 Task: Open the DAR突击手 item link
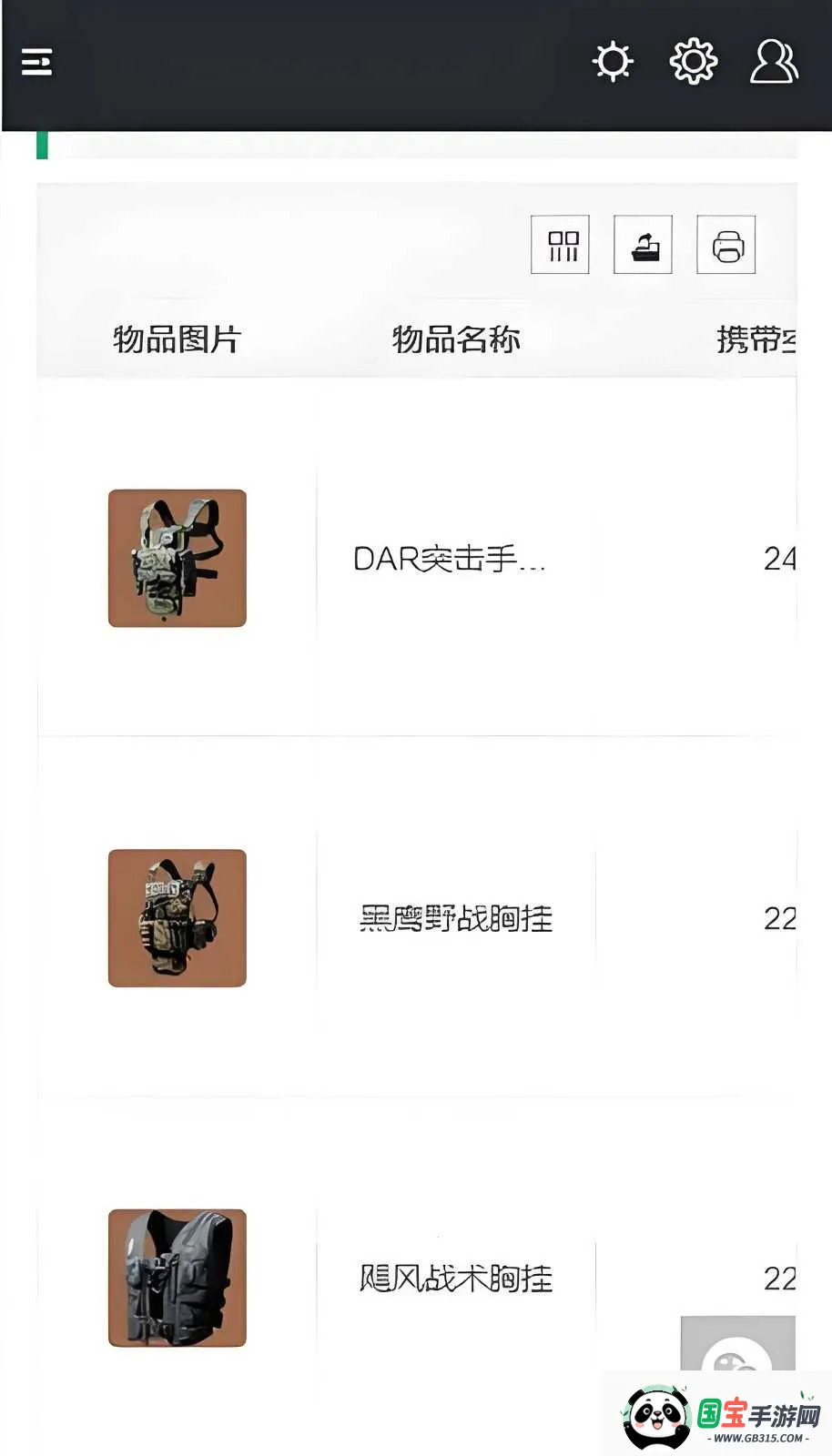coord(450,560)
